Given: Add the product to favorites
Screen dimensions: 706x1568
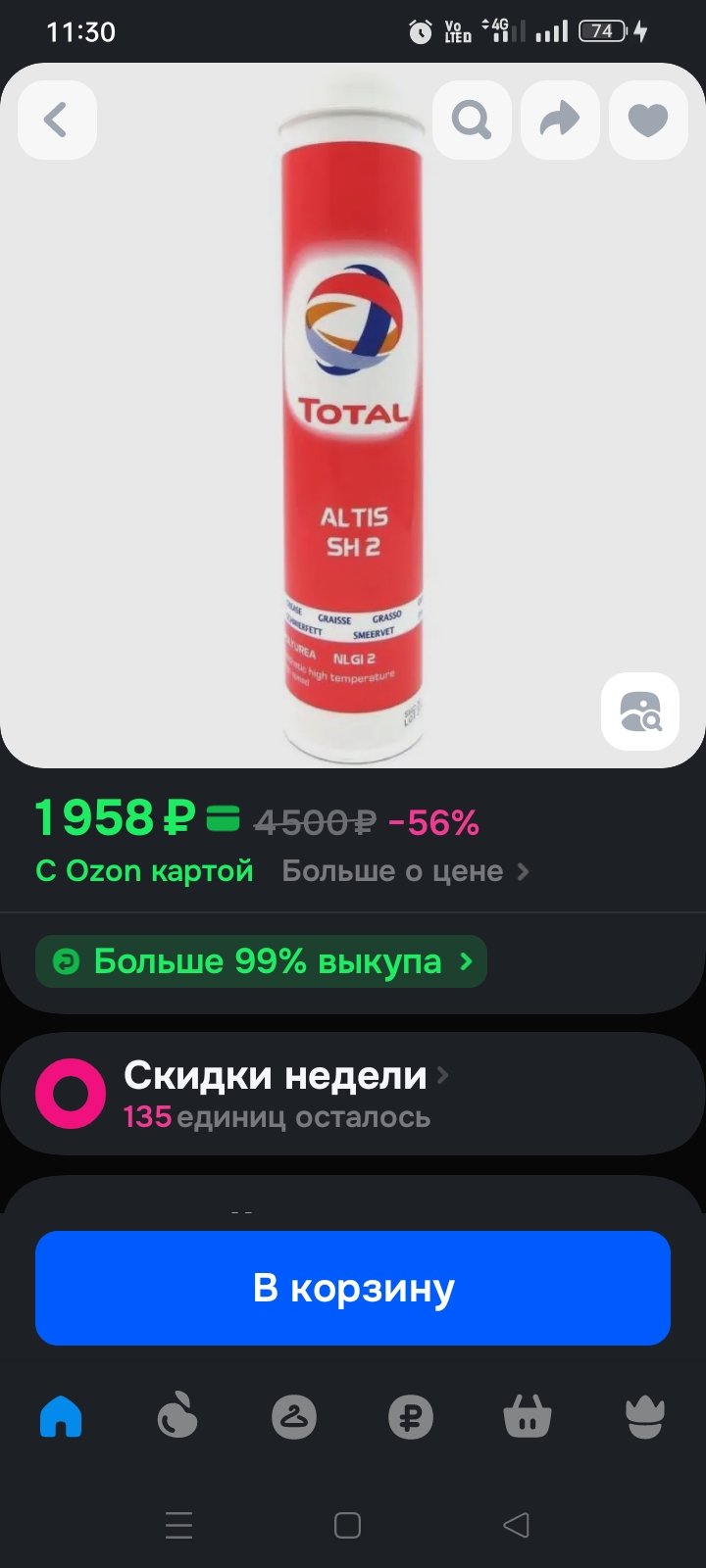Looking at the screenshot, I should click(x=648, y=121).
